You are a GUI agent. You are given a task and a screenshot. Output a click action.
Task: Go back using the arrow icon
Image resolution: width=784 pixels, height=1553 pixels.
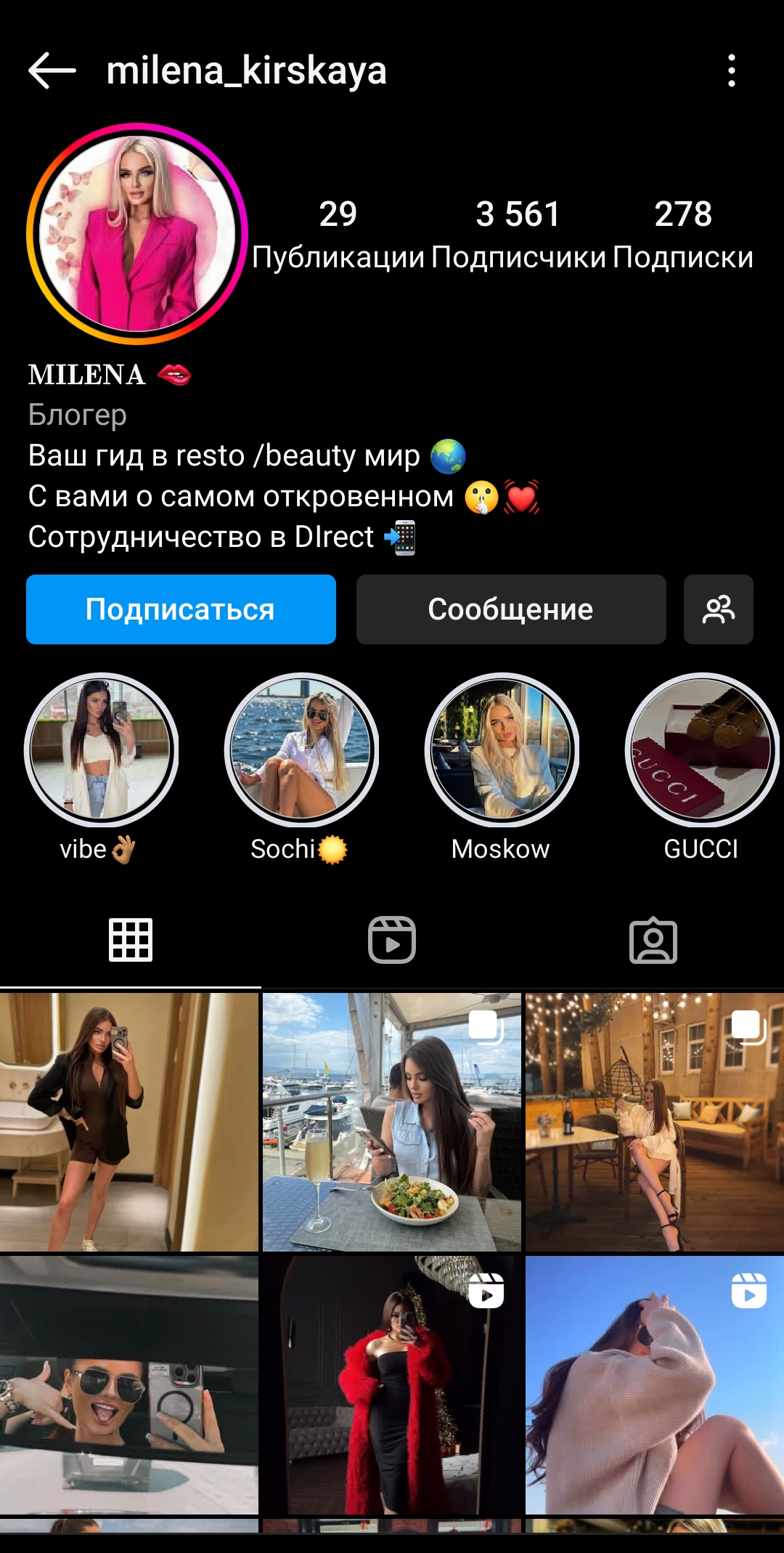pos(51,71)
